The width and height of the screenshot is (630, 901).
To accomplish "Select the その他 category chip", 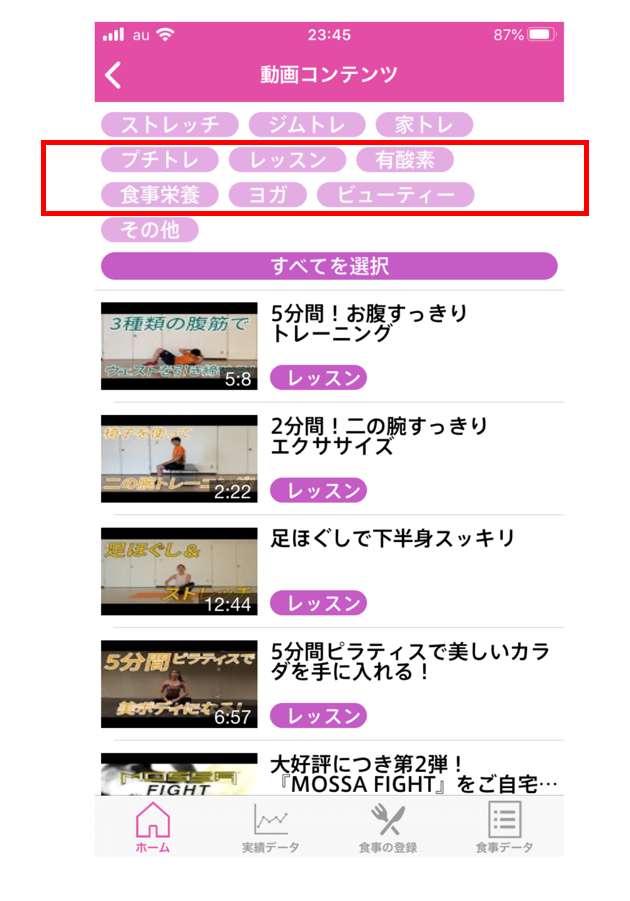I will (150, 230).
